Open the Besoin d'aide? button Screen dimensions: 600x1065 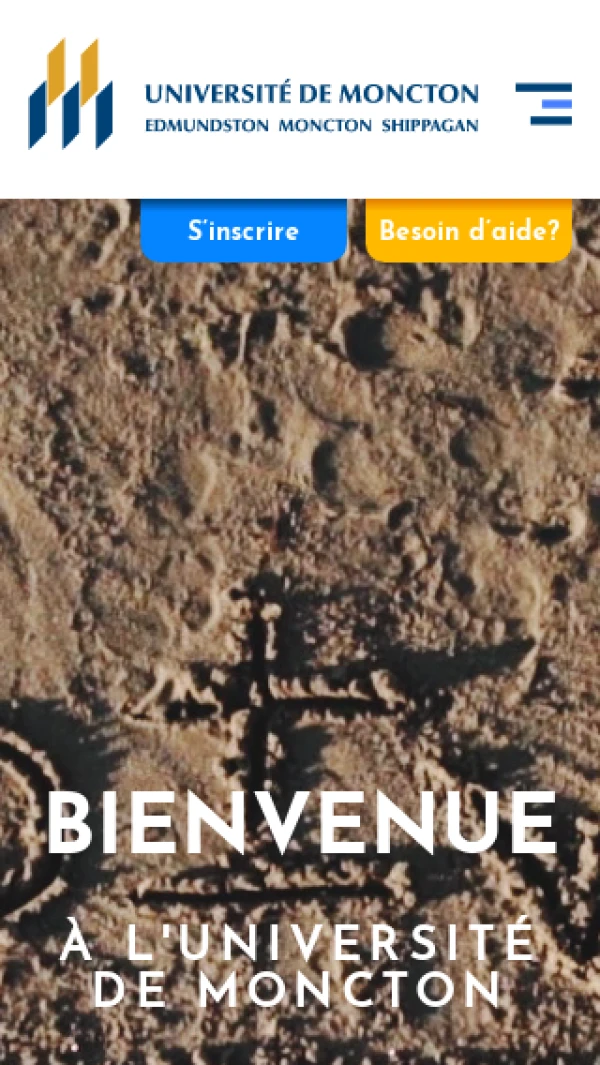468,231
